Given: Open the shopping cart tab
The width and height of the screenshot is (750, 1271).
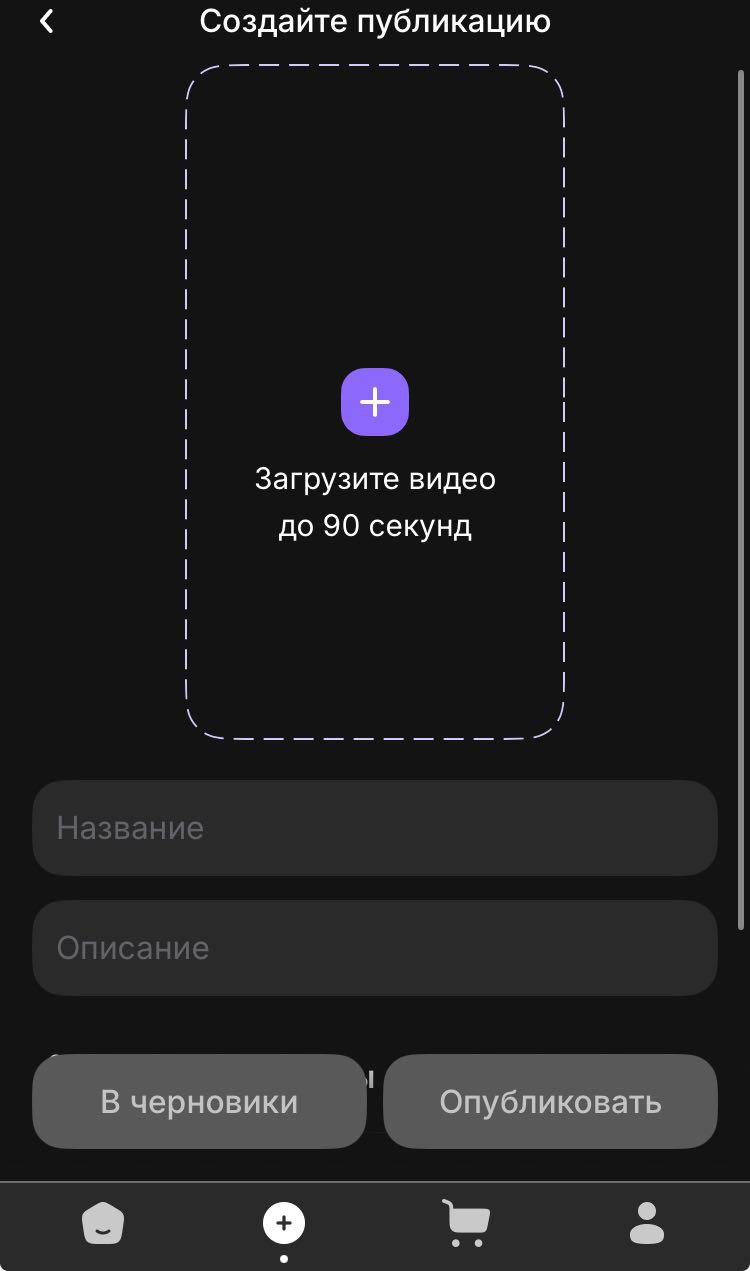Looking at the screenshot, I should coord(466,1223).
